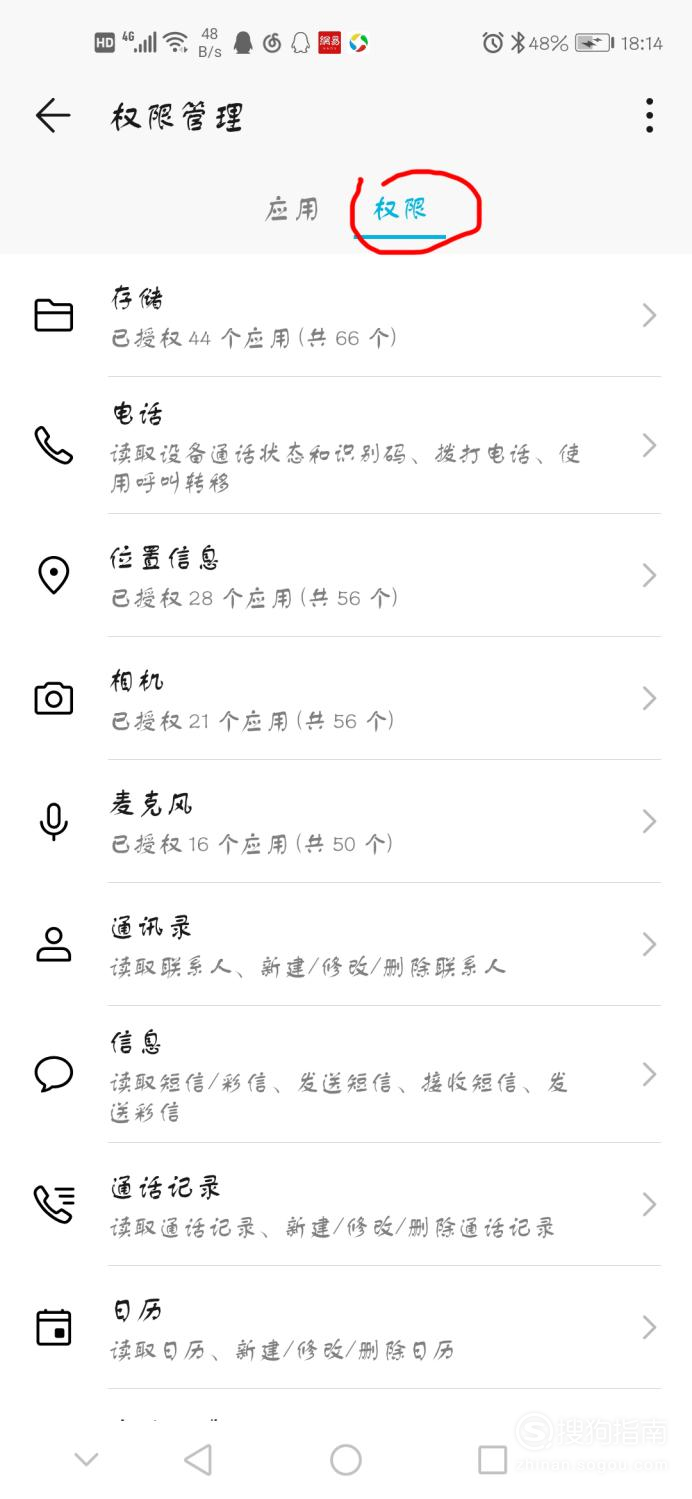692x1499 pixels.
Task: Open the 信息 permission row
Action: pos(346,1074)
